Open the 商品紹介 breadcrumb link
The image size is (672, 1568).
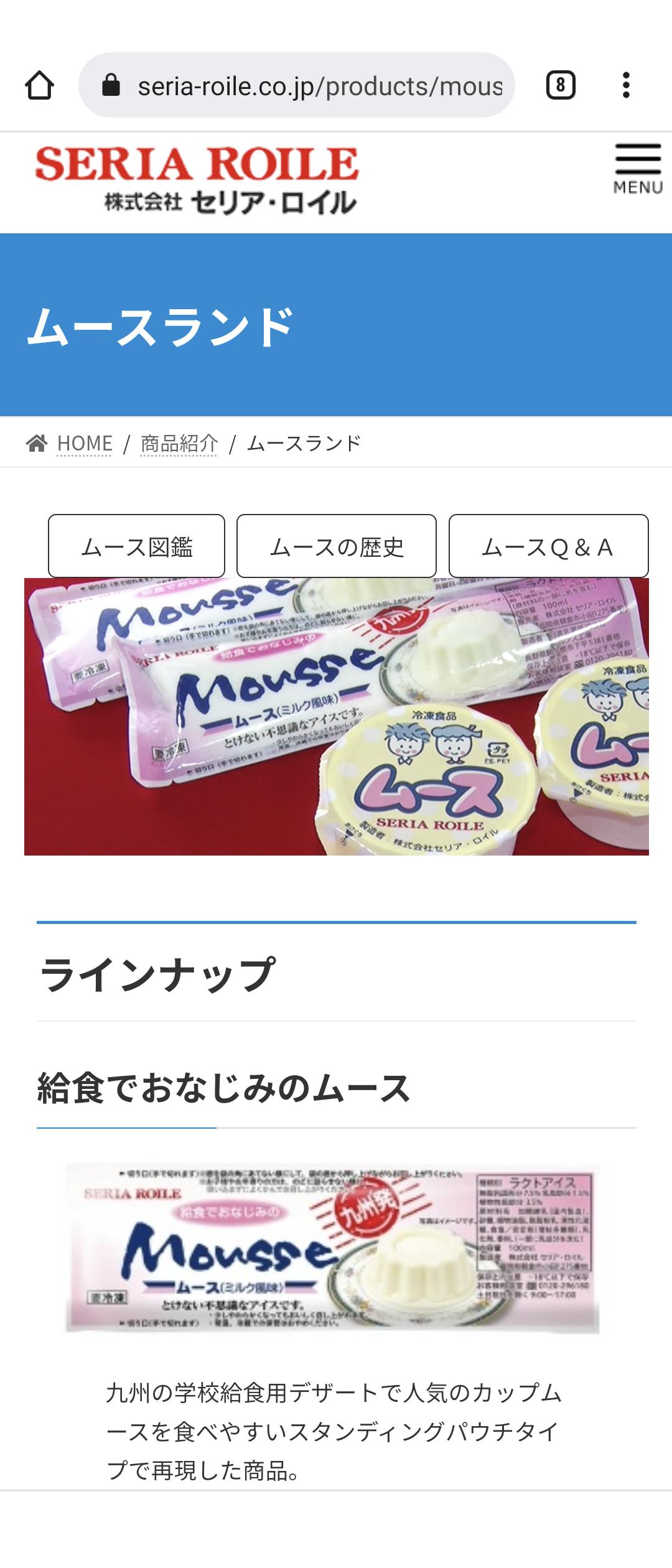179,444
